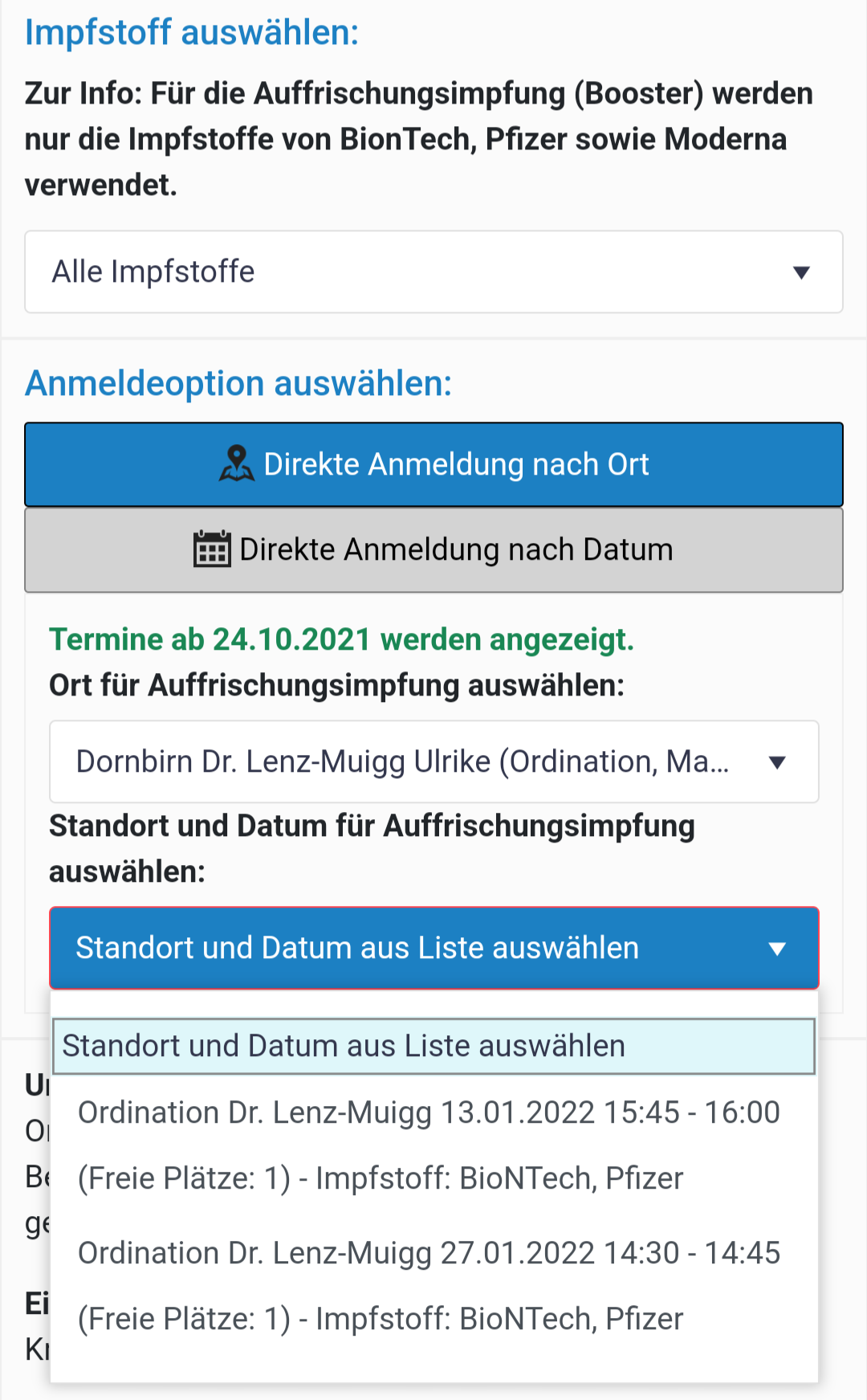The height and width of the screenshot is (1400, 867).
Task: Select Direkte Anmeldung nach Ort
Action: [x=433, y=464]
